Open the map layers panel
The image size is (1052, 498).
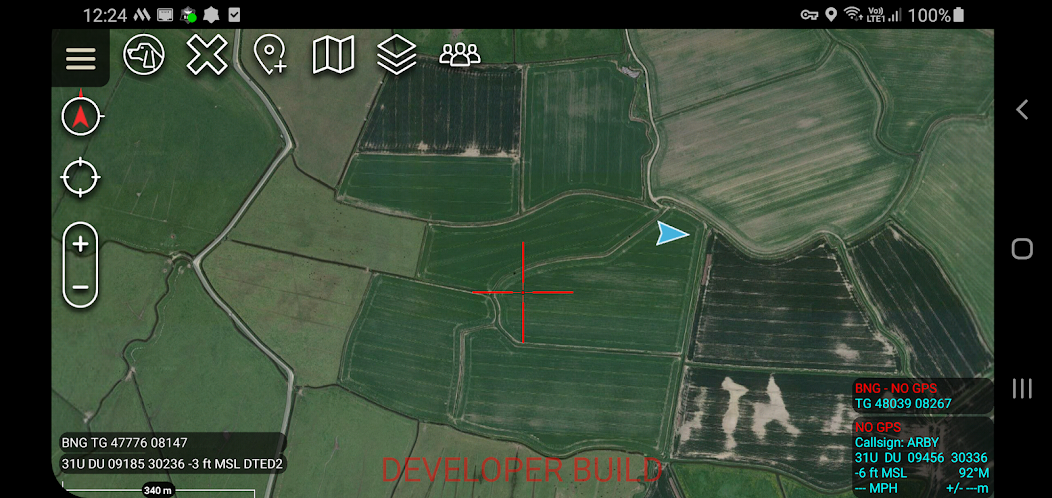(396, 55)
